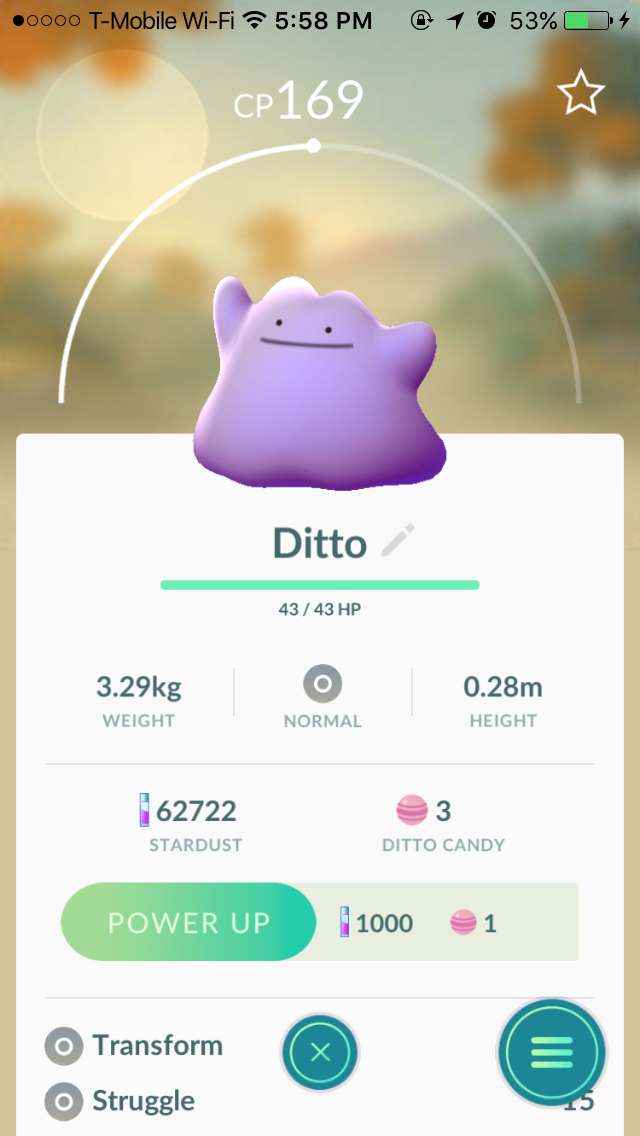Viewport: 640px width, 1136px height.
Task: Open the options menu button
Action: point(552,1052)
